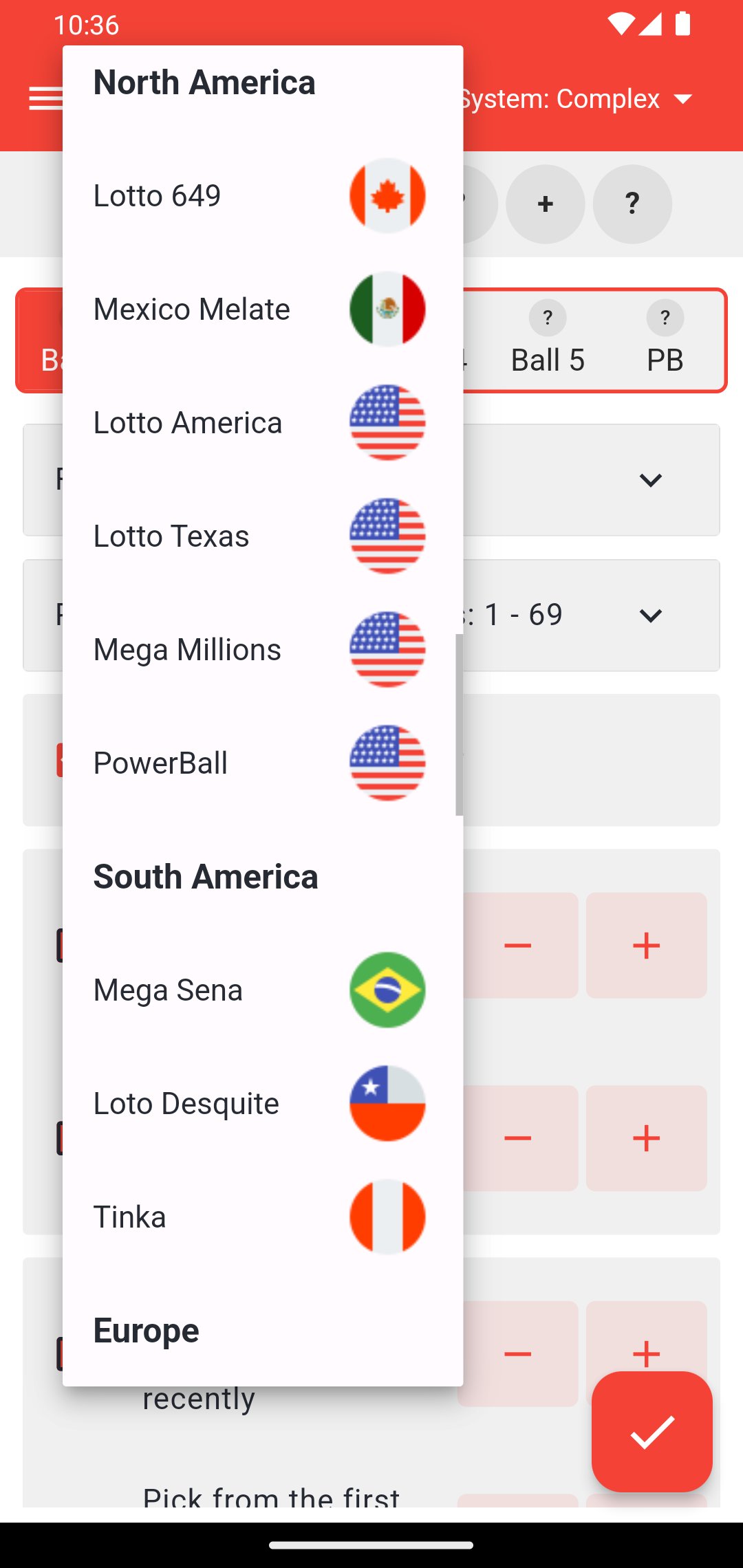
Task: Click the help question mark in the toolbar
Action: click(632, 204)
